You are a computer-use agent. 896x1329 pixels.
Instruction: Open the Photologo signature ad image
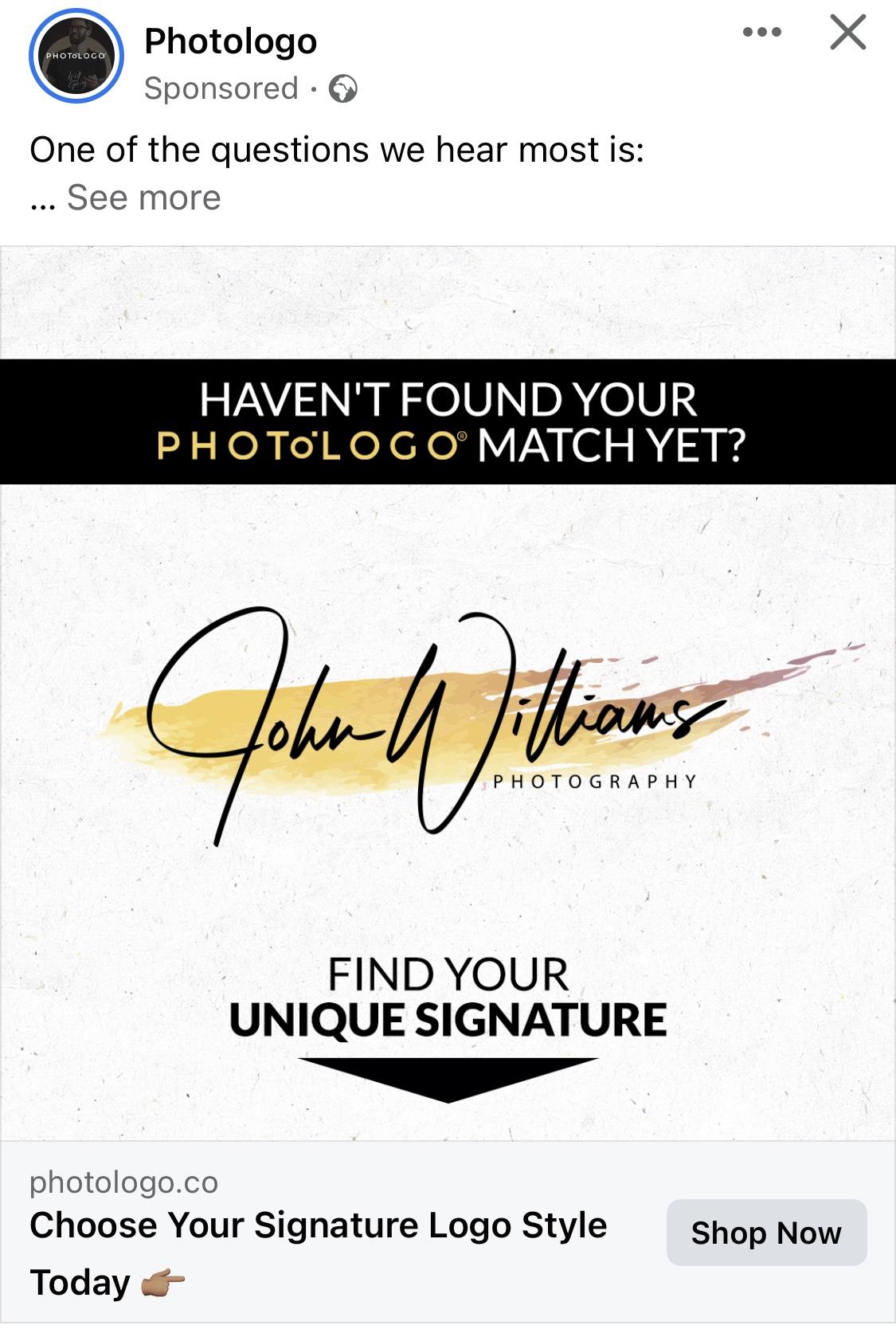448,717
